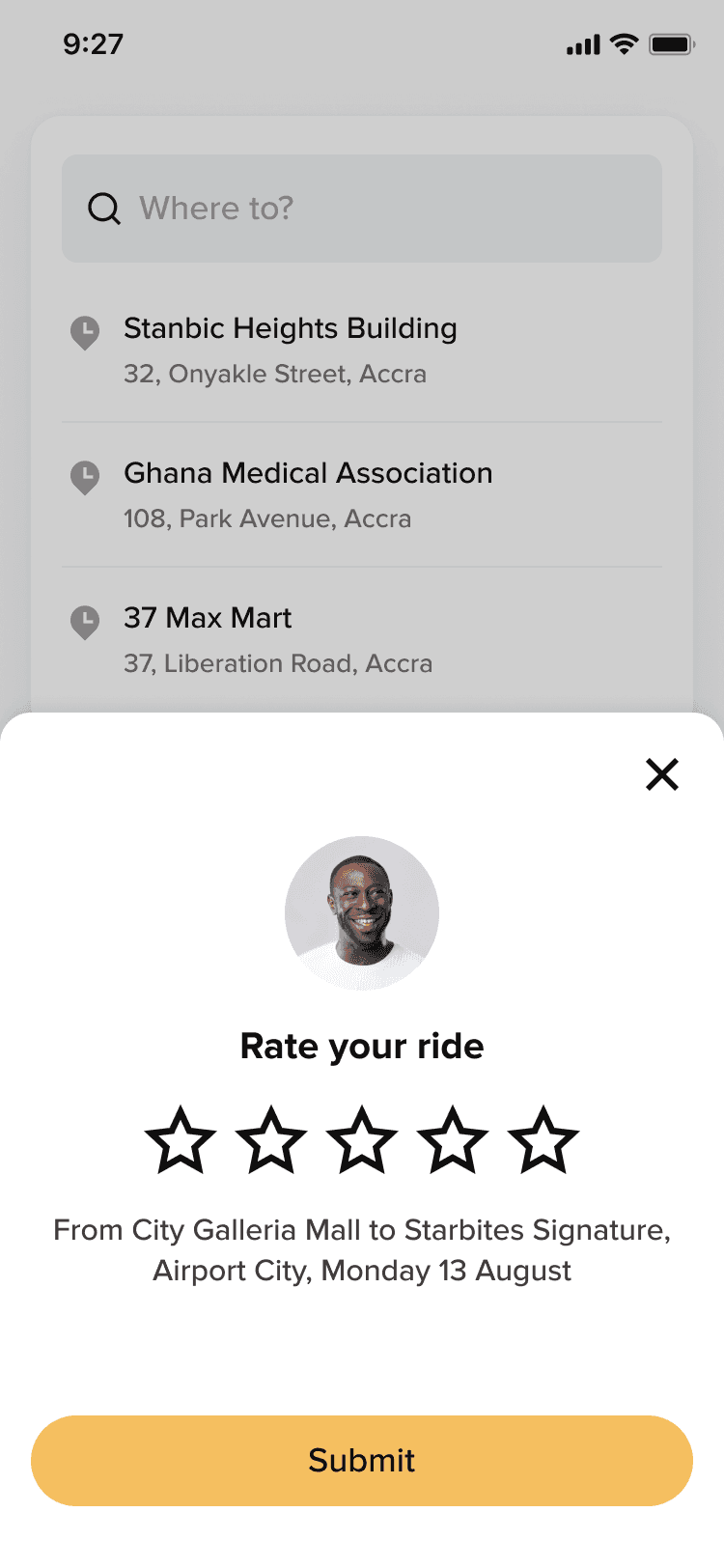The image size is (724, 1568).
Task: Close the Rate your ride sheet
Action: point(662,774)
